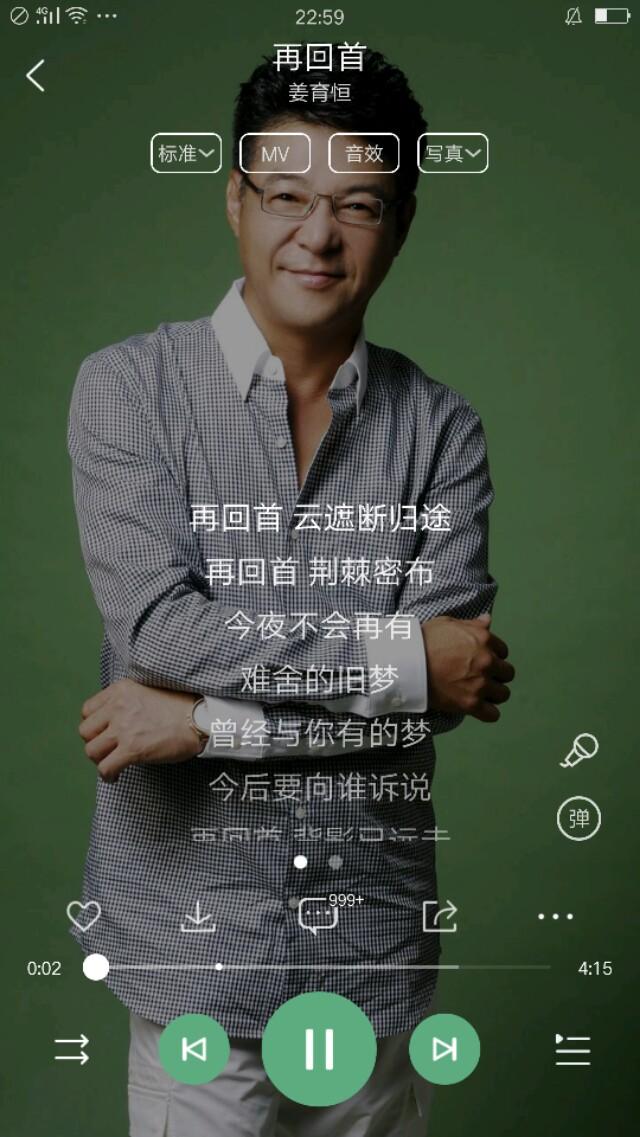
Task: Open the three-dot more options menu
Action: (x=555, y=916)
